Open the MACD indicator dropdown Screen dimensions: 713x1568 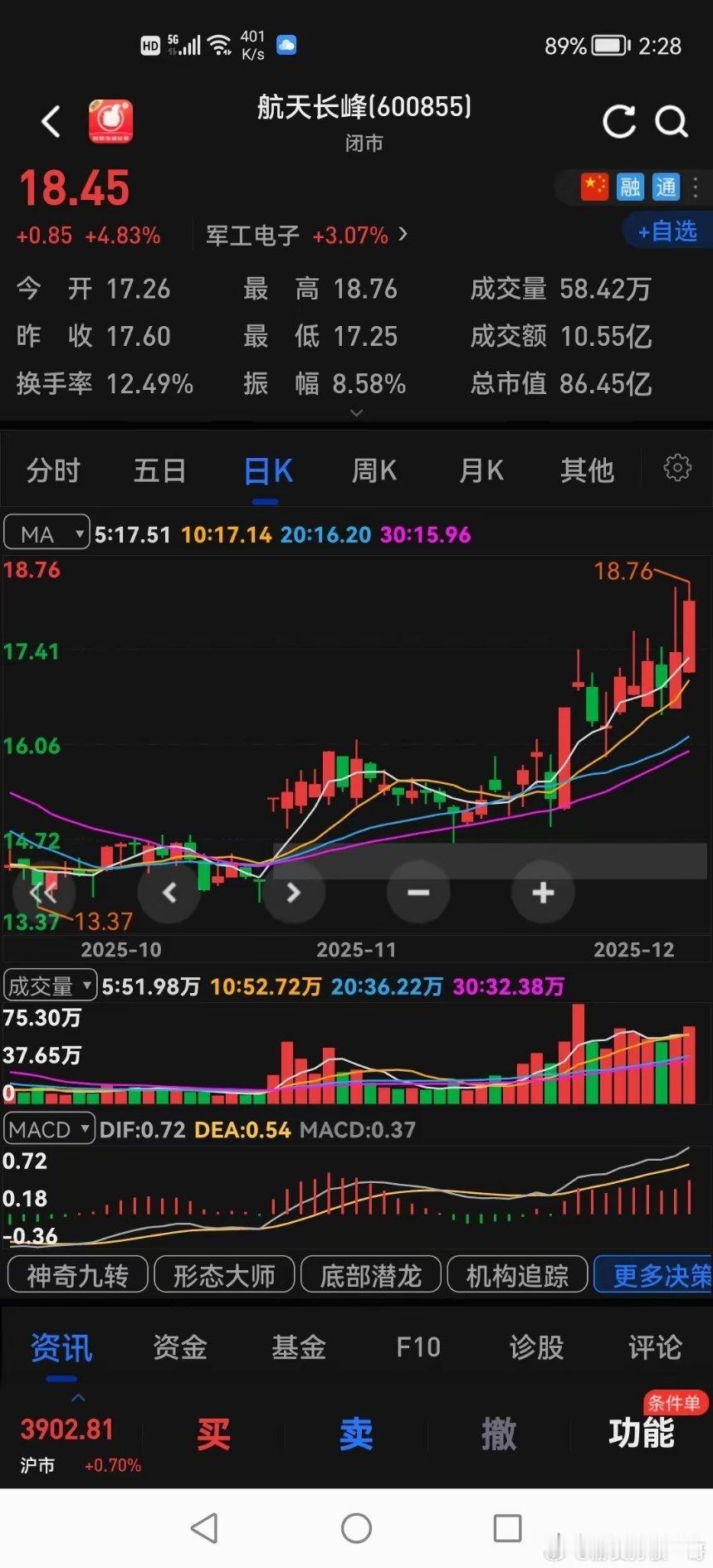(48, 1128)
